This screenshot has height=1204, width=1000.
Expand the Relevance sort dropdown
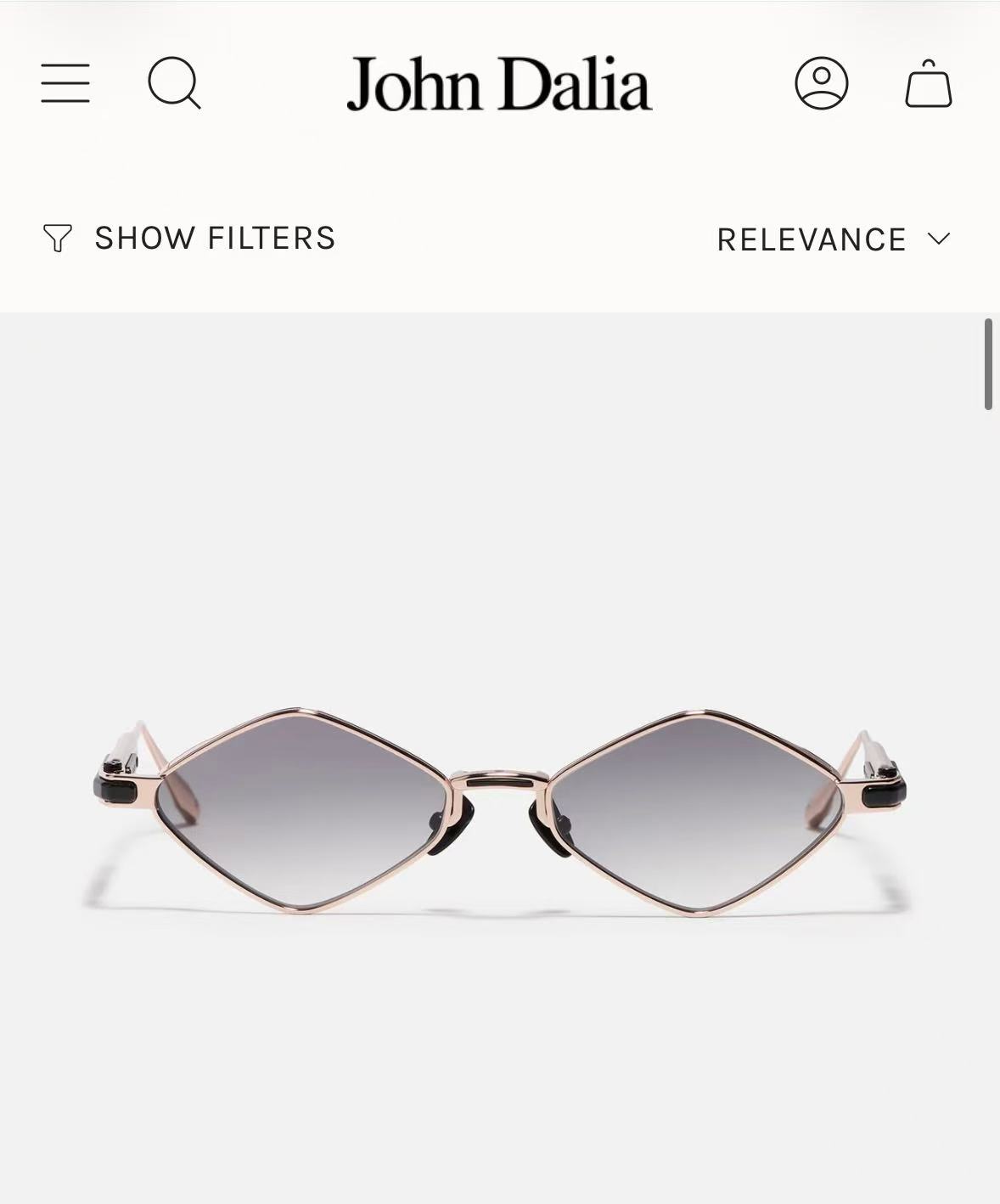tap(834, 239)
